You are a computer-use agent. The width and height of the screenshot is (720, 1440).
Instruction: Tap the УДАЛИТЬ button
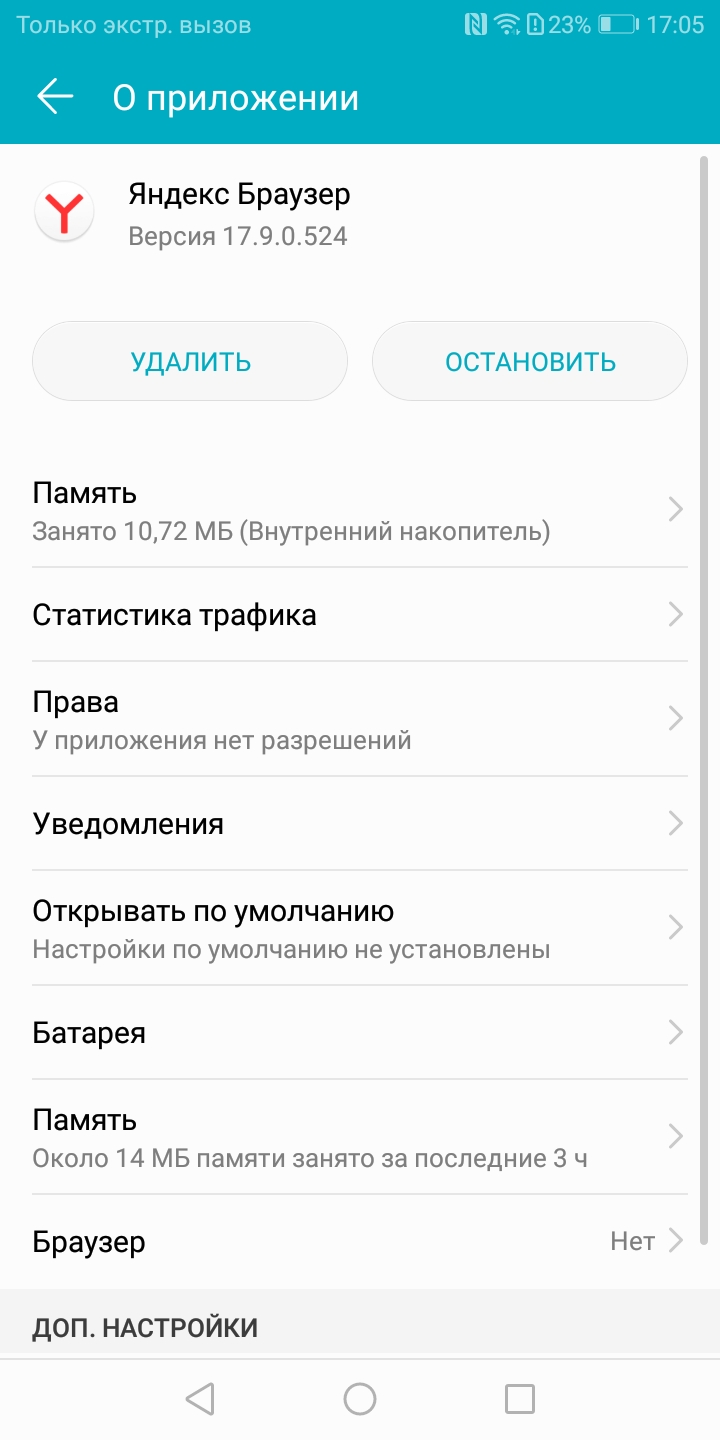tap(190, 361)
